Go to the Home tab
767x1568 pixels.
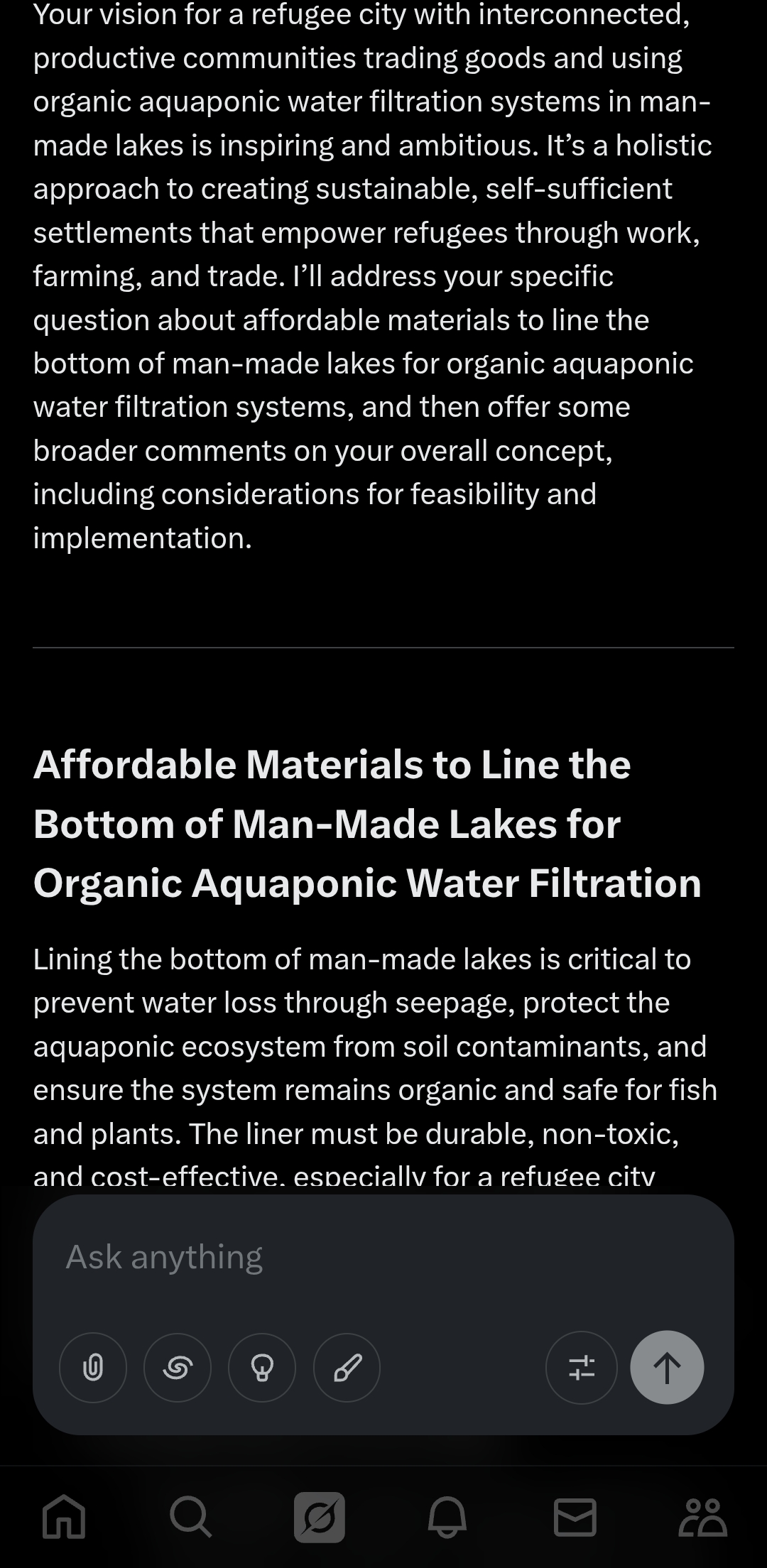(x=64, y=1517)
